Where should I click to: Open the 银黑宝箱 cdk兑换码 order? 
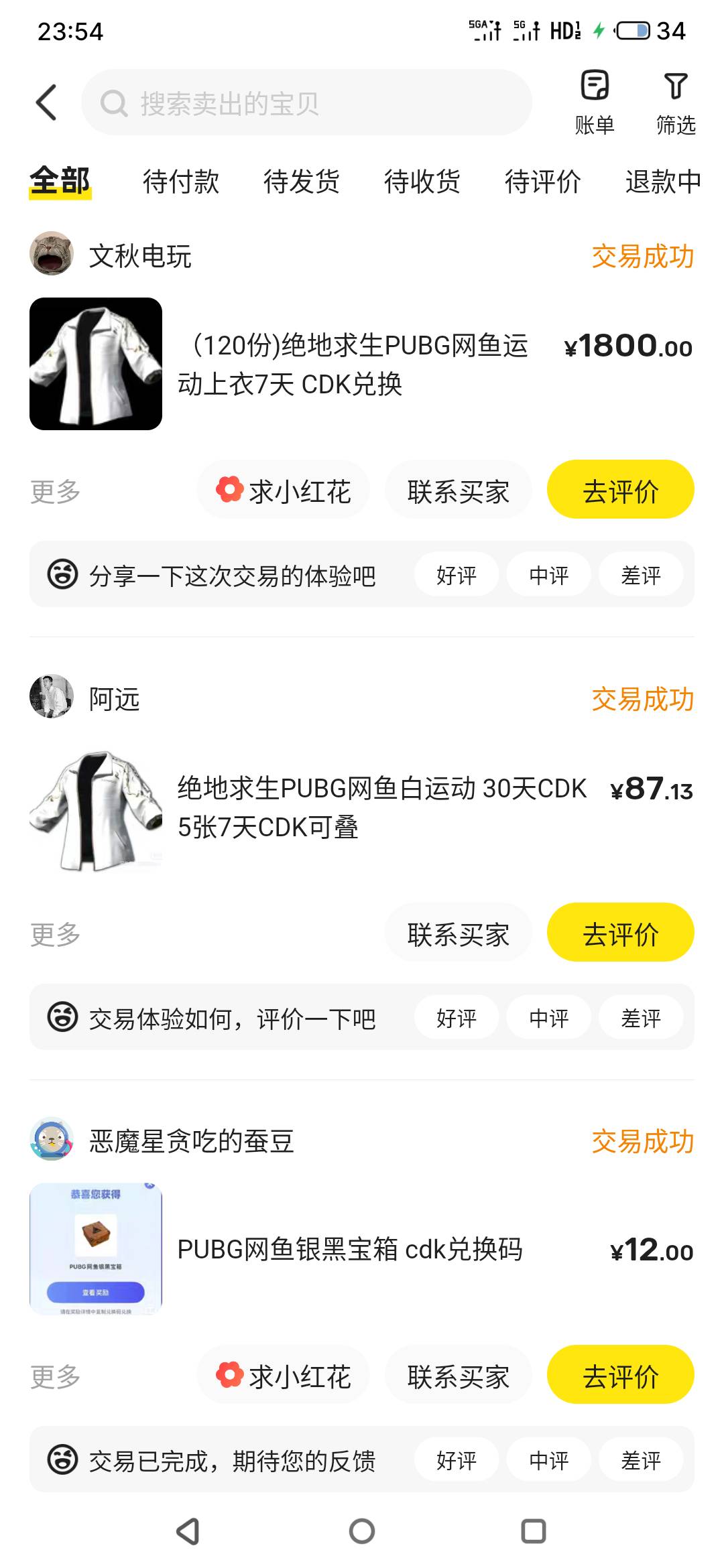click(x=362, y=1249)
